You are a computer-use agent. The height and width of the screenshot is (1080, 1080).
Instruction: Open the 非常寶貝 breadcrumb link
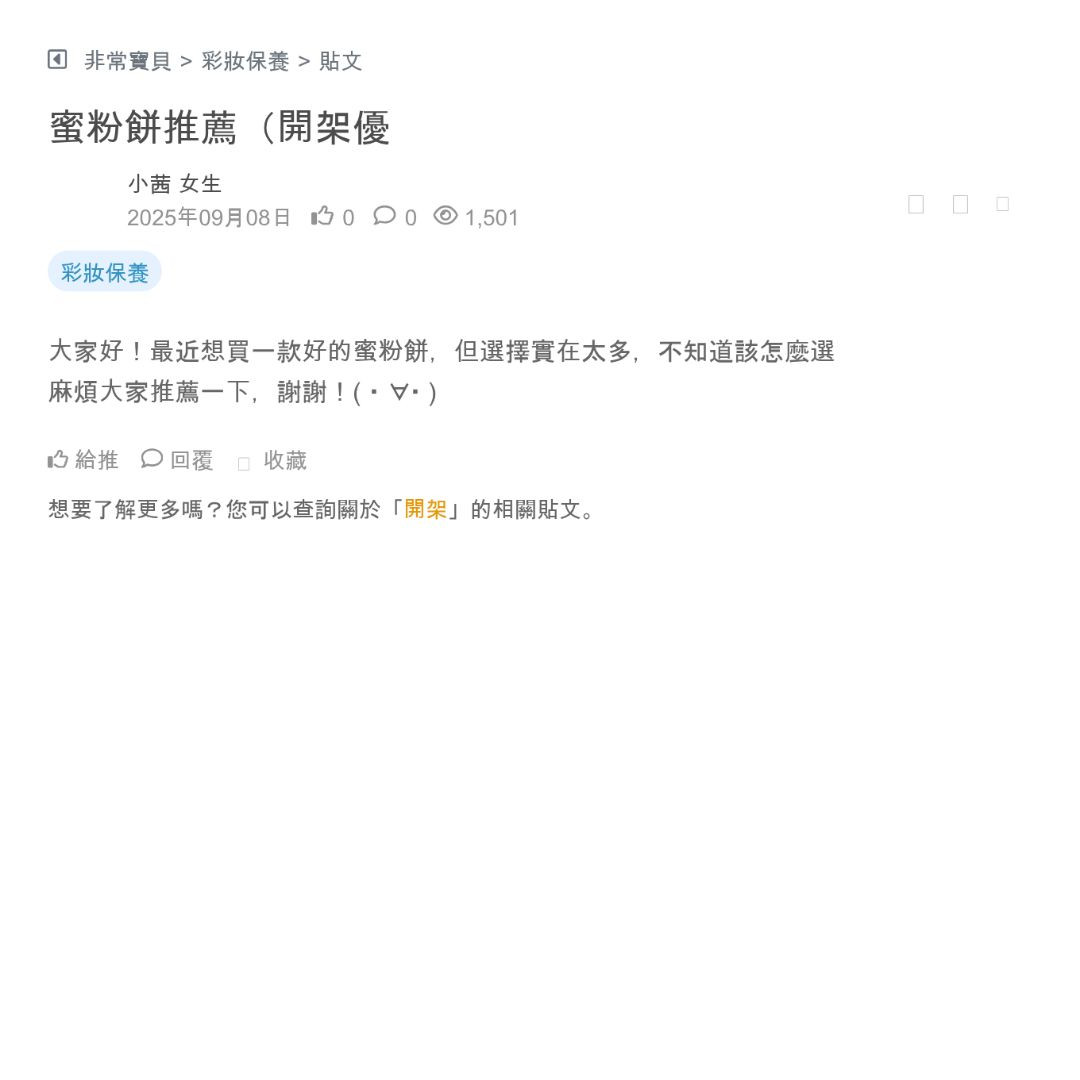[x=128, y=61]
